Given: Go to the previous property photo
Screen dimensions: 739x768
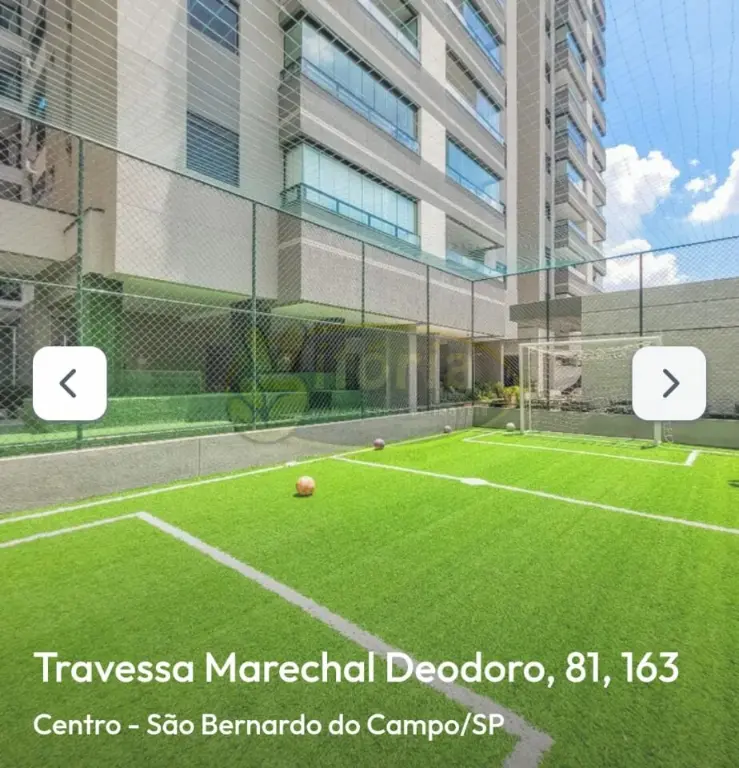Looking at the screenshot, I should 69,383.
